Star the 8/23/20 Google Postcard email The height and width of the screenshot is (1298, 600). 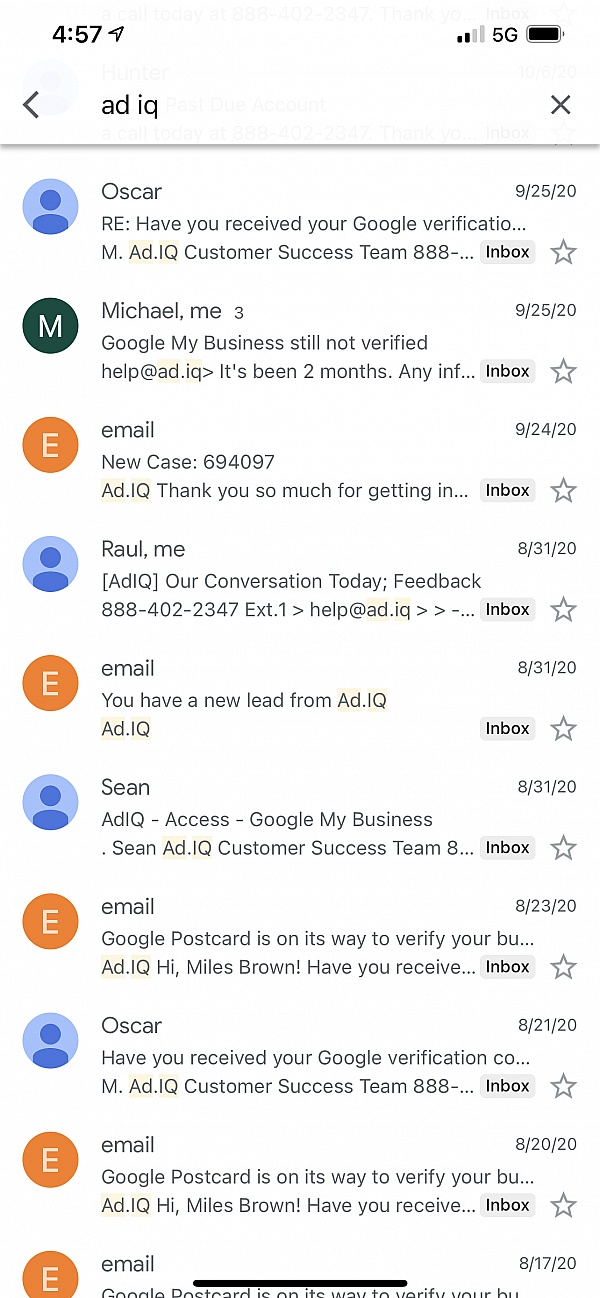point(564,967)
